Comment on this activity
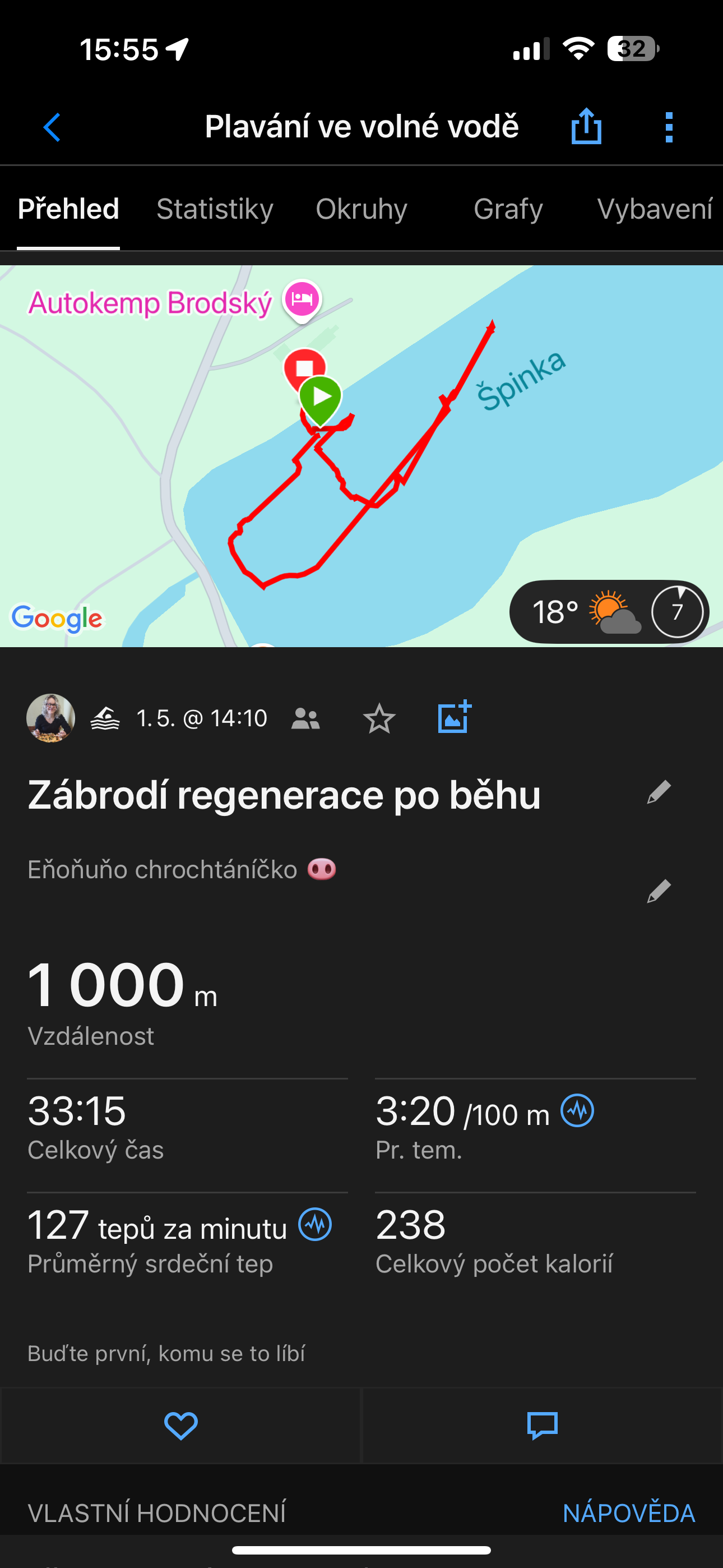 coord(543,1426)
